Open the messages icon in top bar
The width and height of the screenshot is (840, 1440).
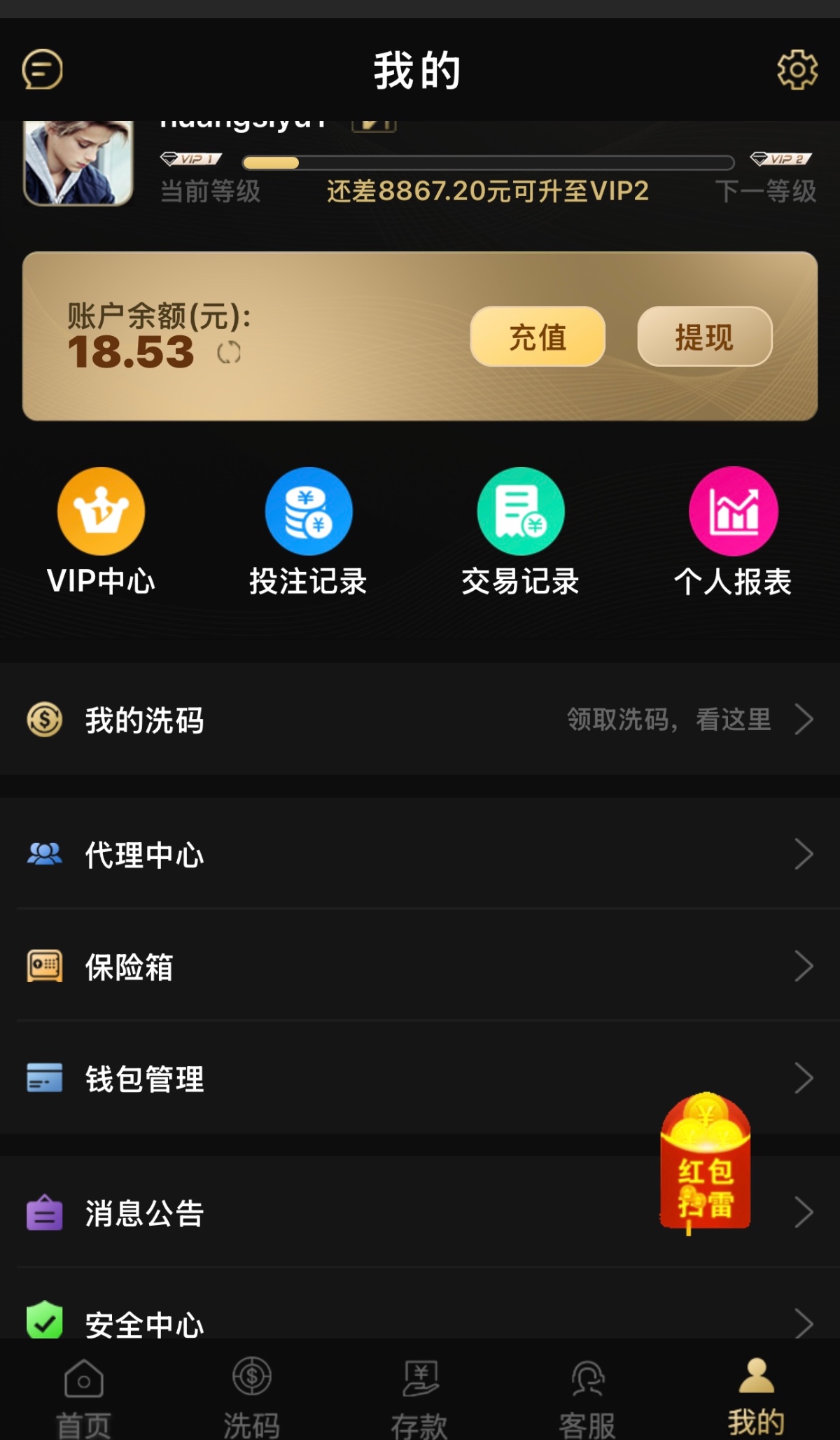pyautogui.click(x=43, y=69)
